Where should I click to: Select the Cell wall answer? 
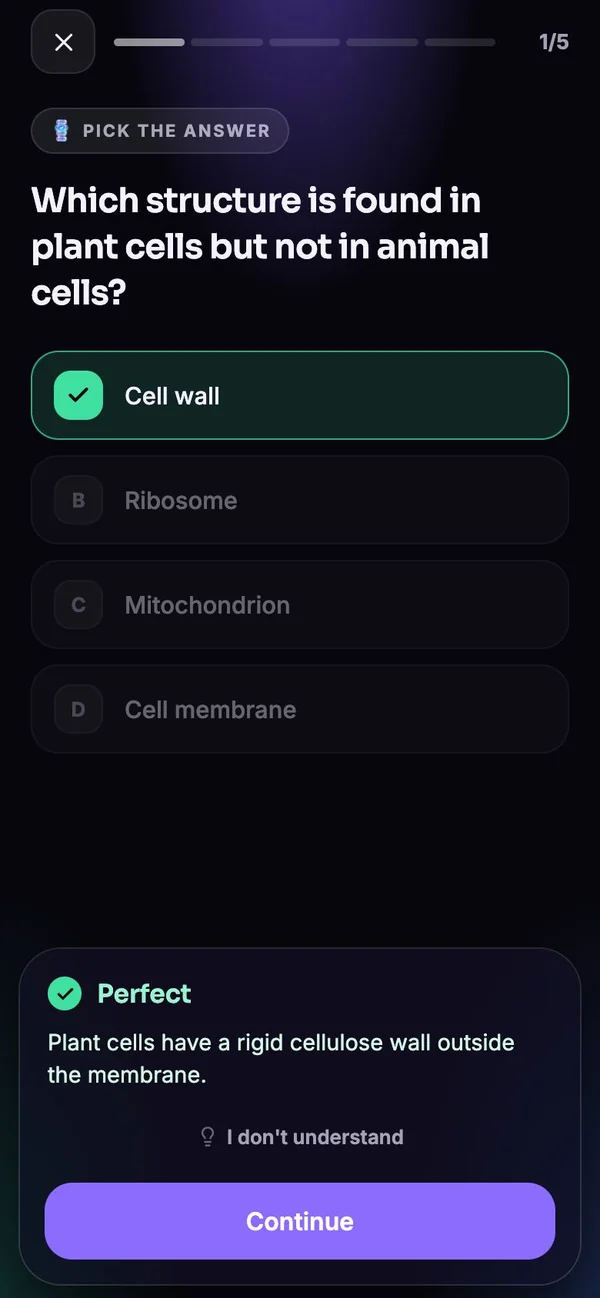coord(300,395)
